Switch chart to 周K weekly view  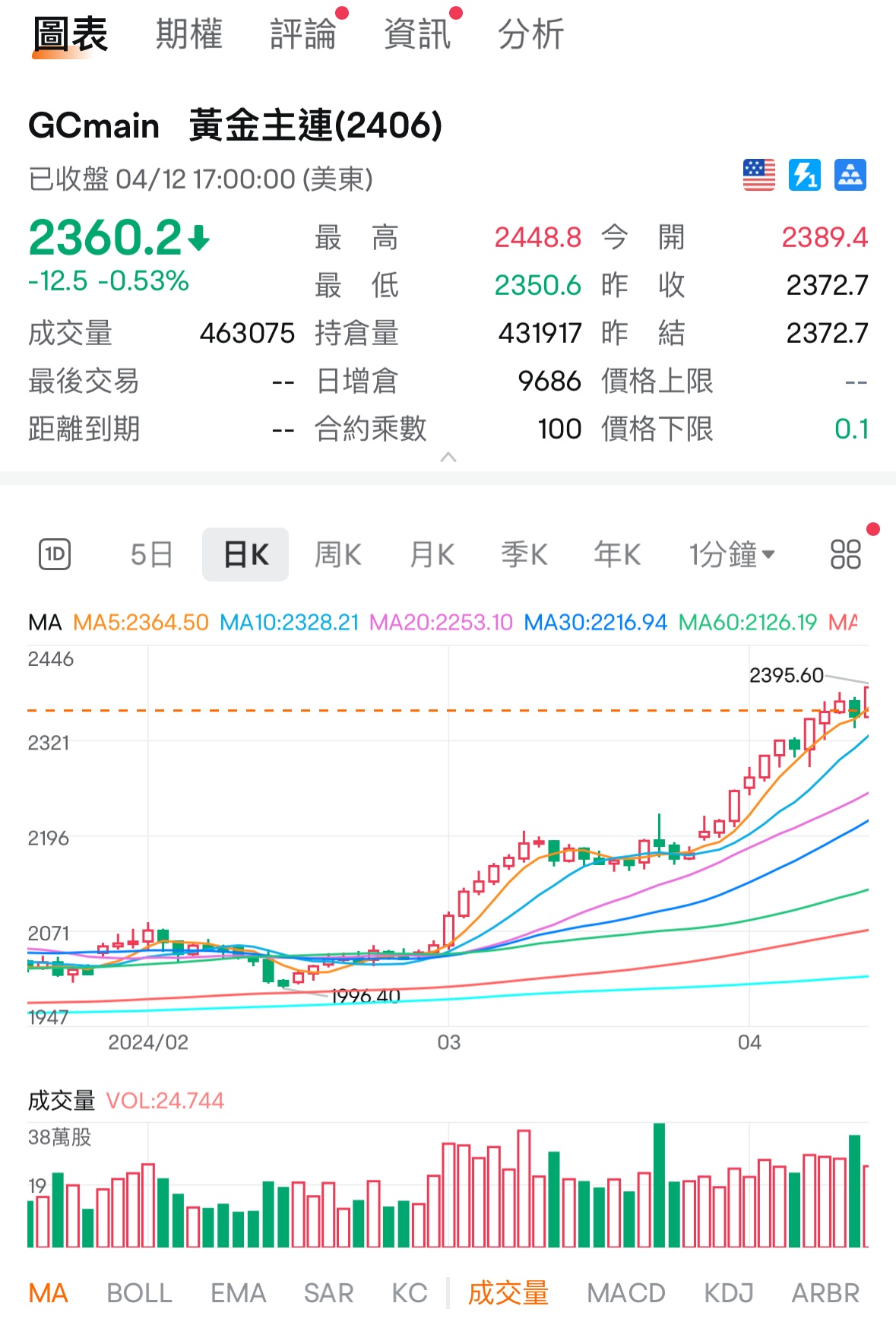click(337, 554)
